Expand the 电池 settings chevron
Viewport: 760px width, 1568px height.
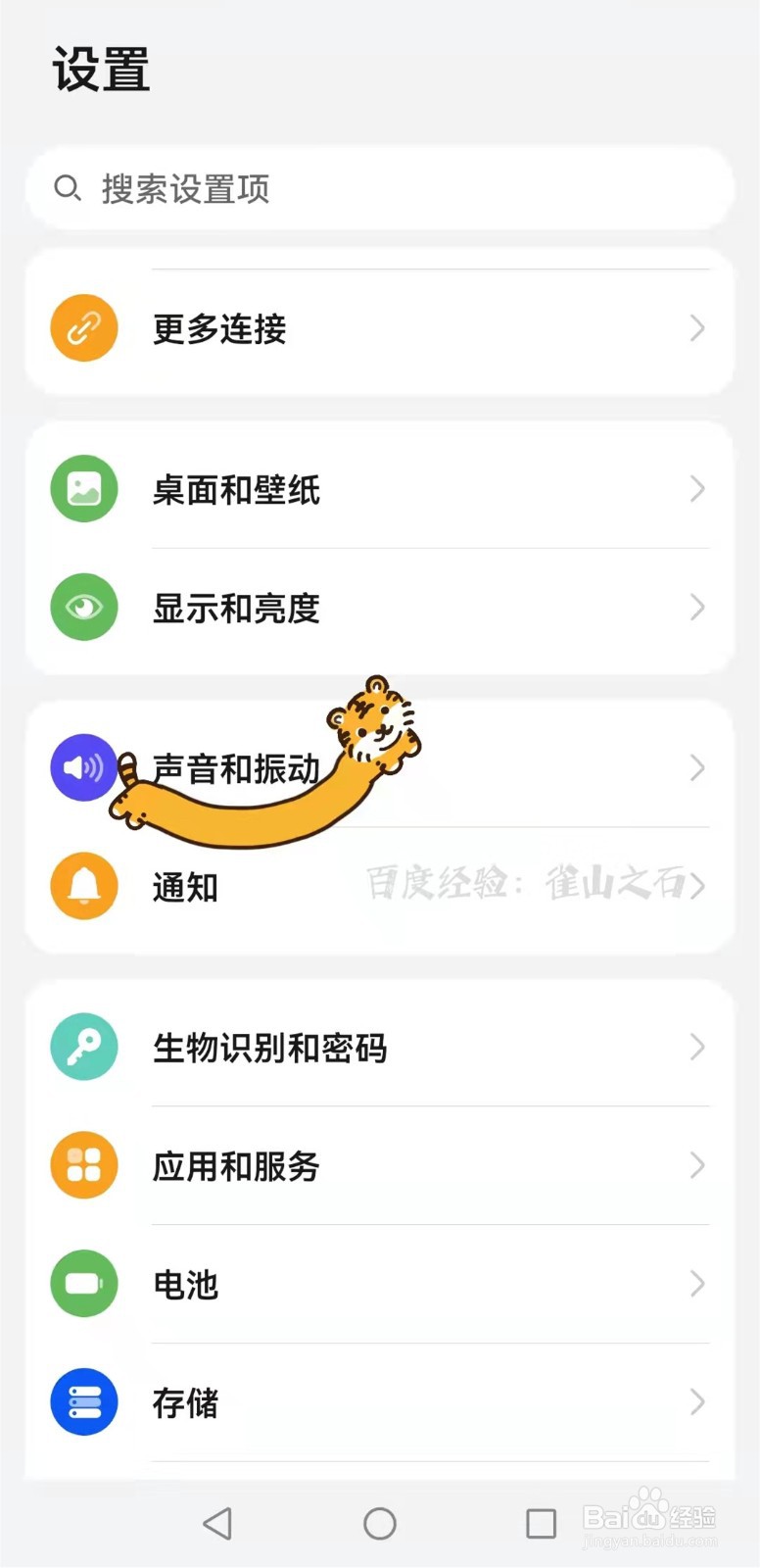[x=696, y=1284]
